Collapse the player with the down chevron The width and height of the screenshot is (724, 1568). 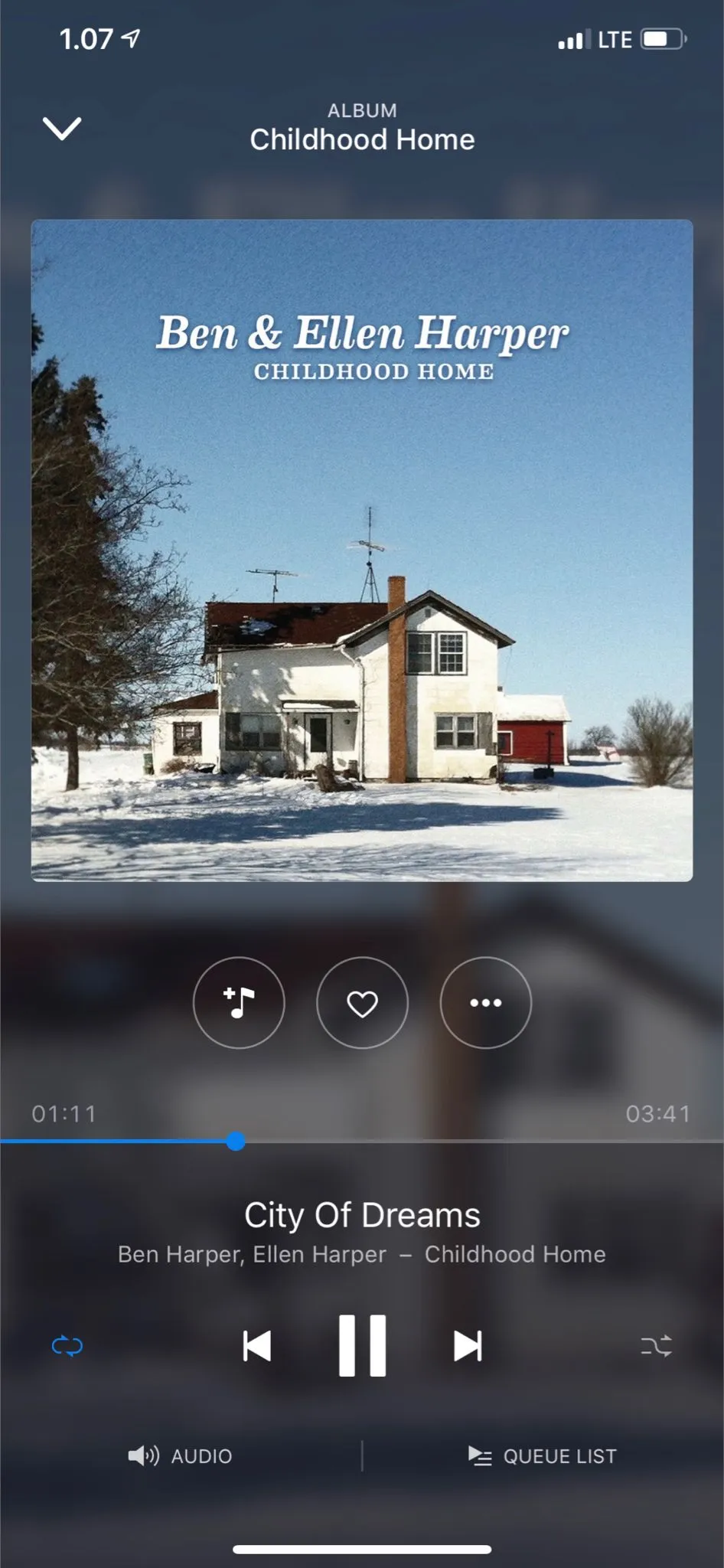click(62, 129)
